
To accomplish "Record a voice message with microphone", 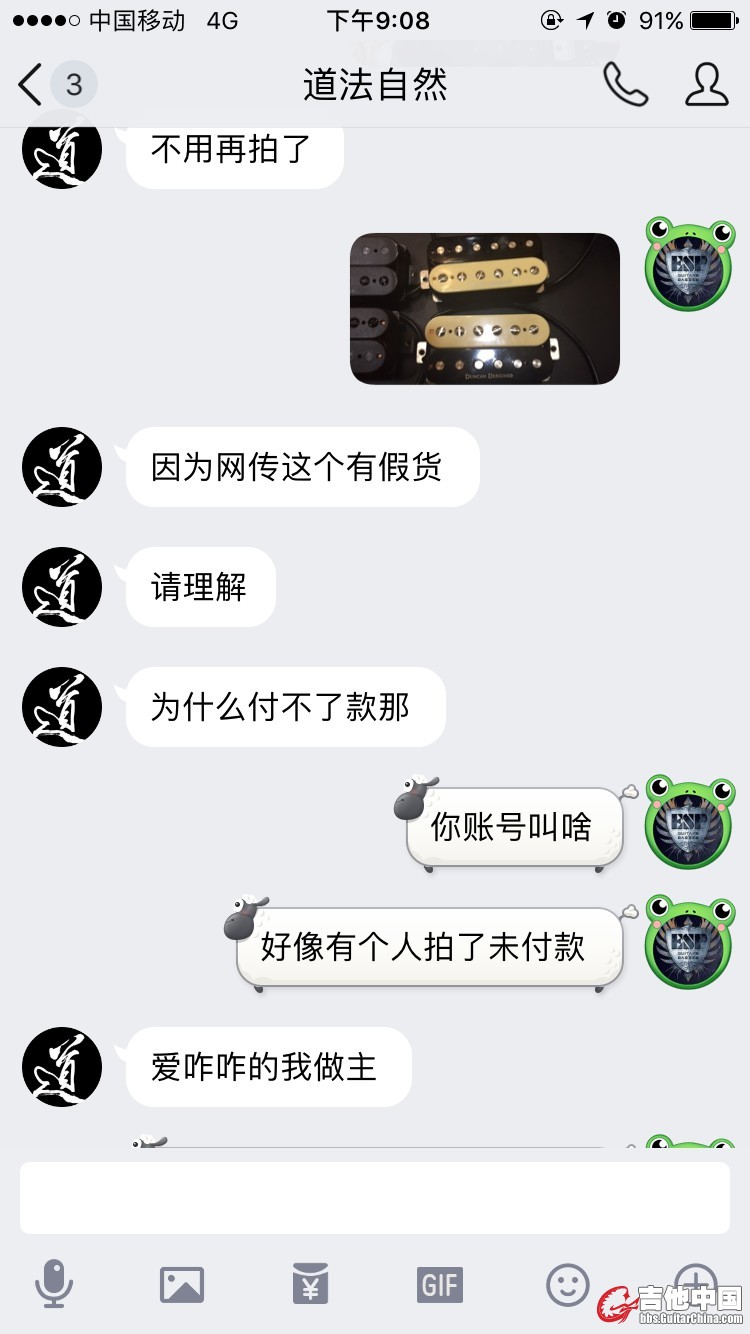I will 54,1284.
